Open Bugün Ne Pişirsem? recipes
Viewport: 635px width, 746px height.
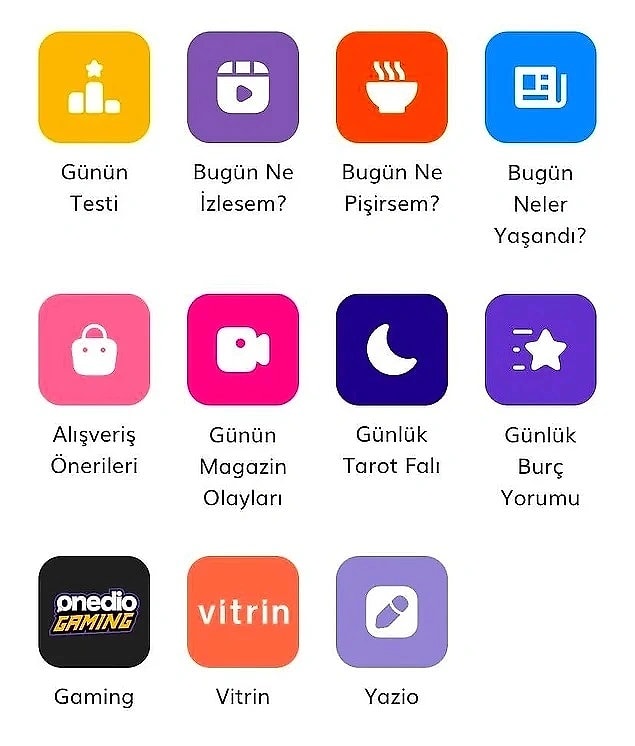[x=392, y=88]
